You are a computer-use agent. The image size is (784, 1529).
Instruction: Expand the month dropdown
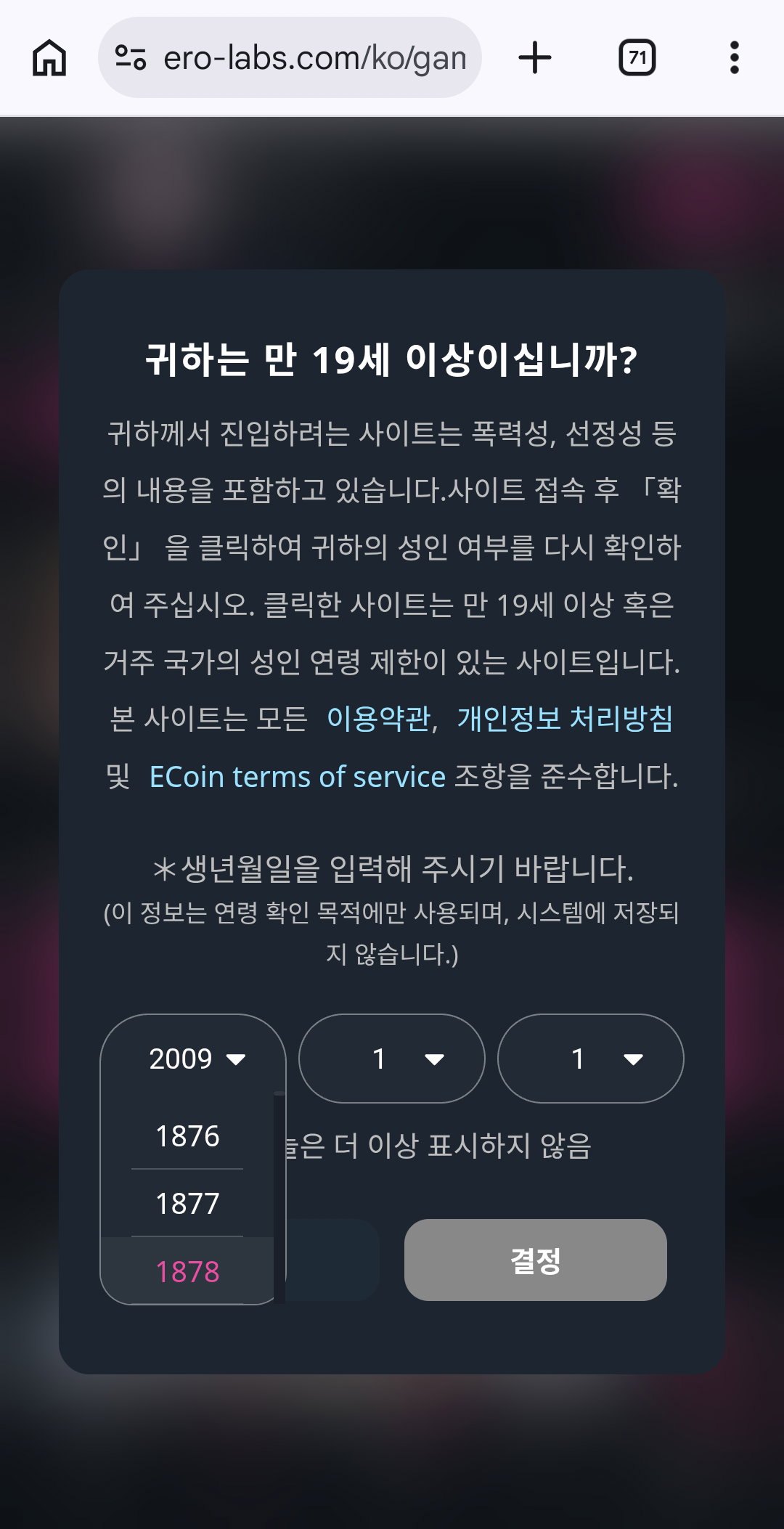(x=392, y=1059)
